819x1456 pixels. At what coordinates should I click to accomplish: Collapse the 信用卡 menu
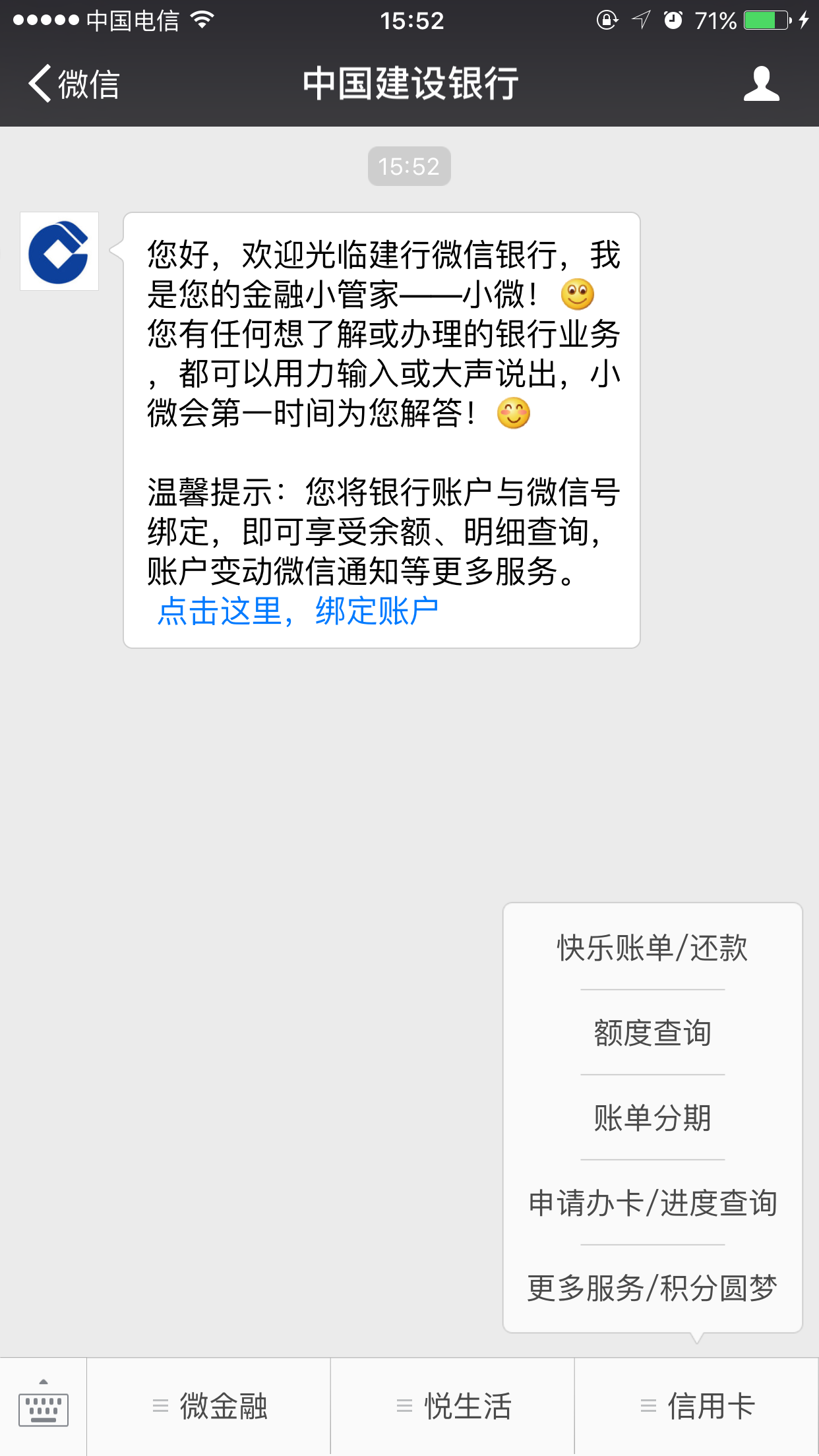coord(697,1407)
